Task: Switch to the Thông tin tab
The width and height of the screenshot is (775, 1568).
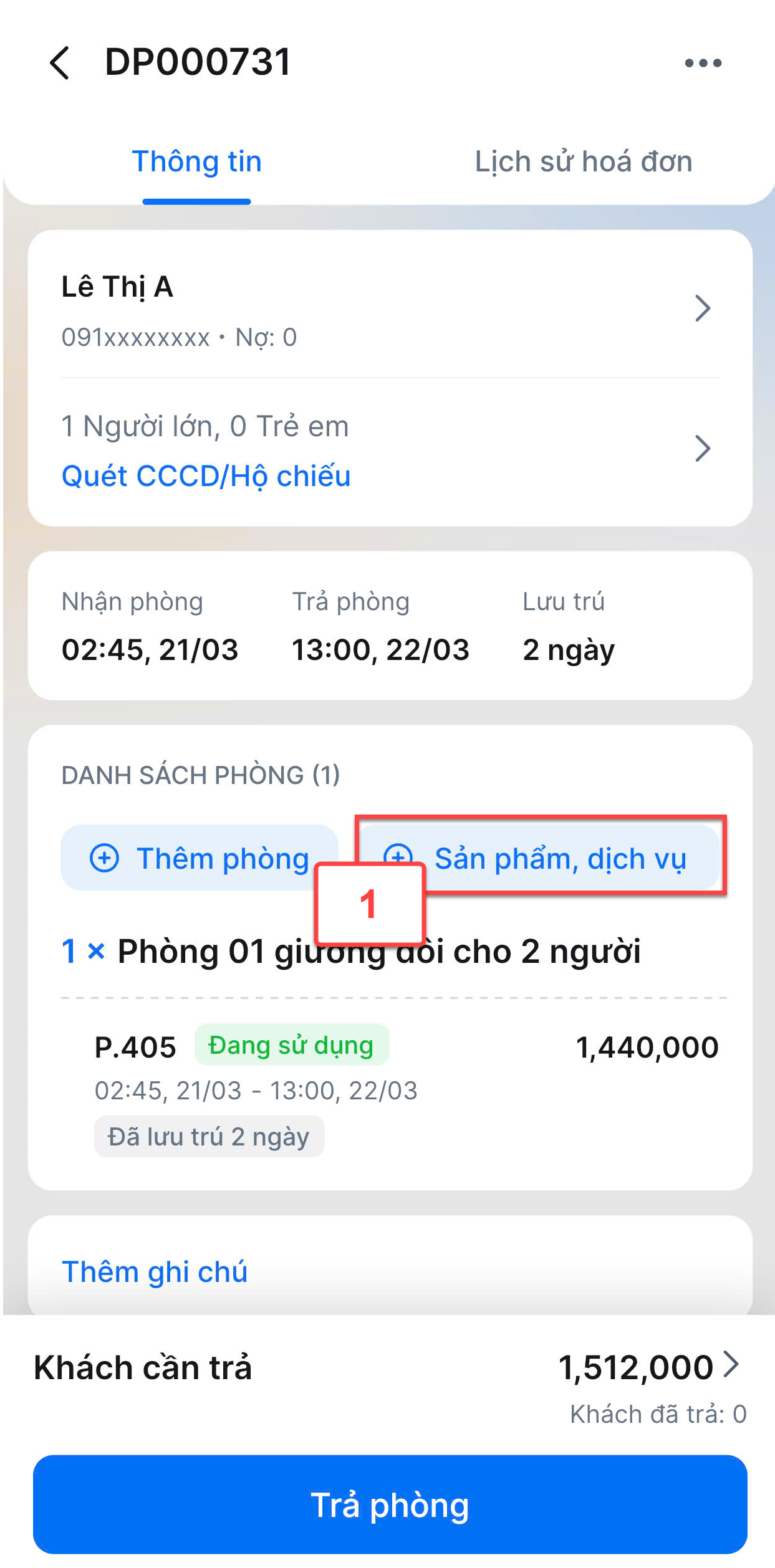Action: (196, 162)
